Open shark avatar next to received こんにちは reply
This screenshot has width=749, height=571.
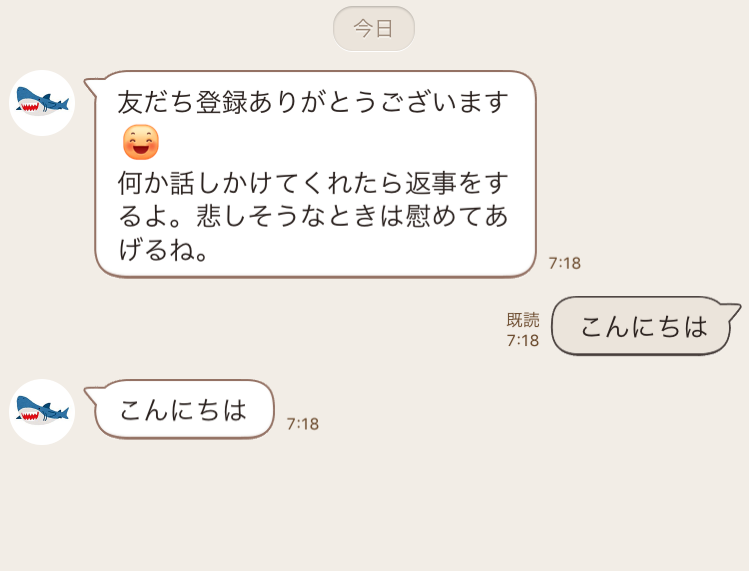tap(42, 411)
